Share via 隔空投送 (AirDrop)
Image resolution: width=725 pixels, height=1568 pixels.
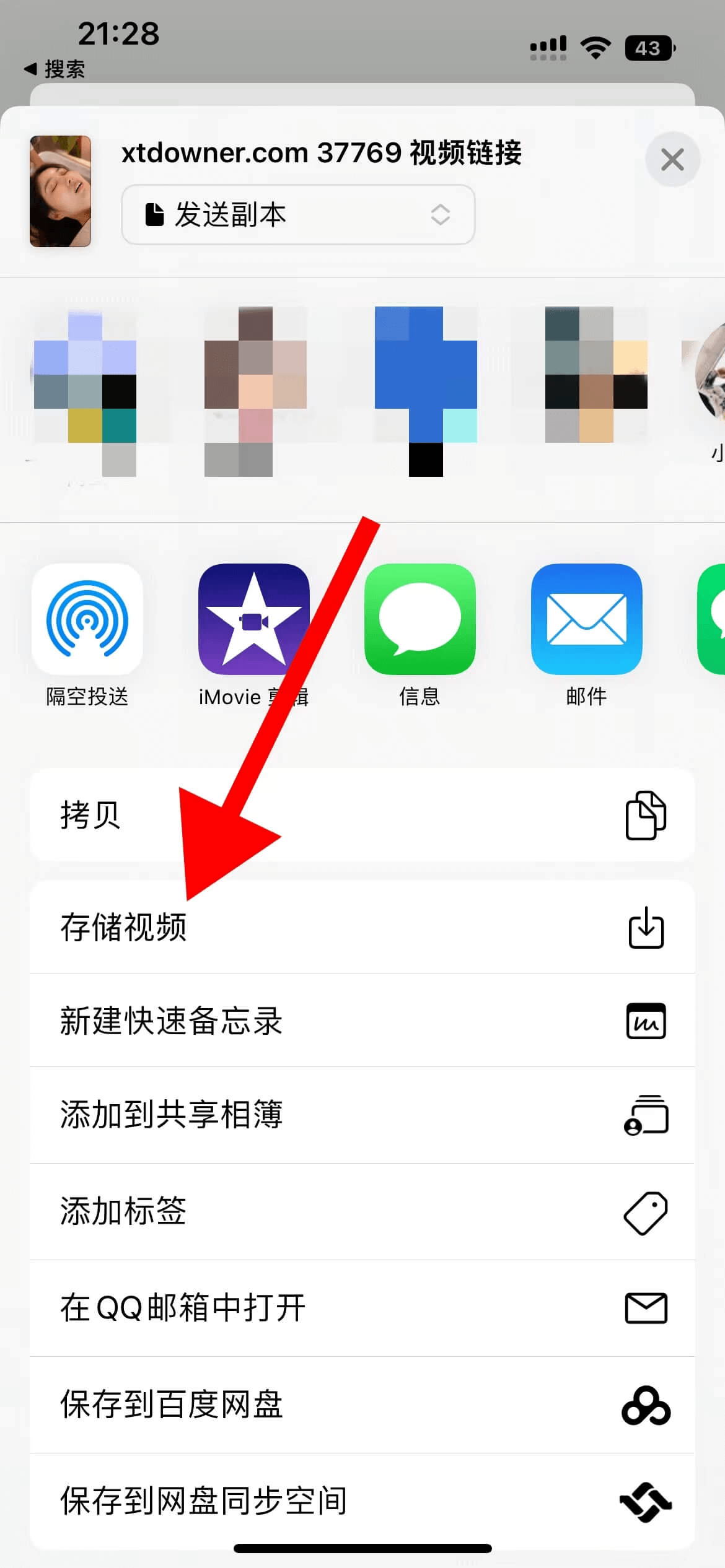tap(87, 619)
